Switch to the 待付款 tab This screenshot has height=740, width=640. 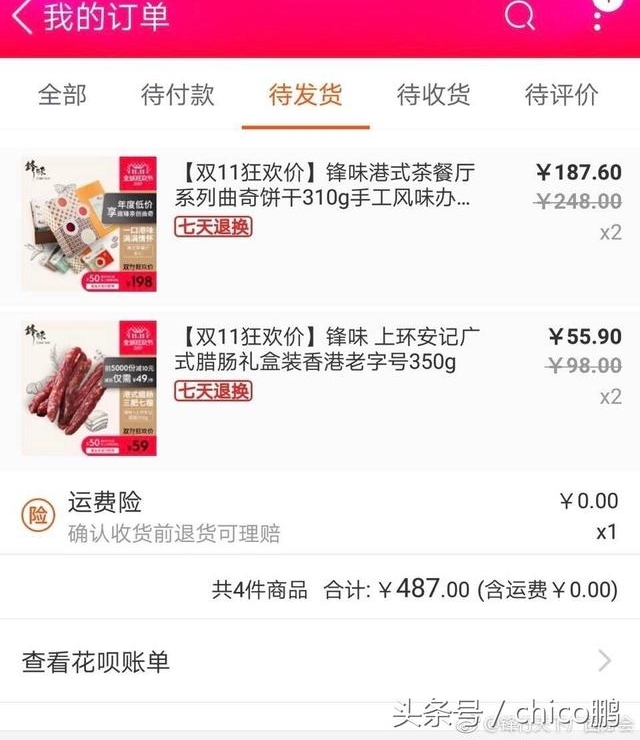[178, 95]
